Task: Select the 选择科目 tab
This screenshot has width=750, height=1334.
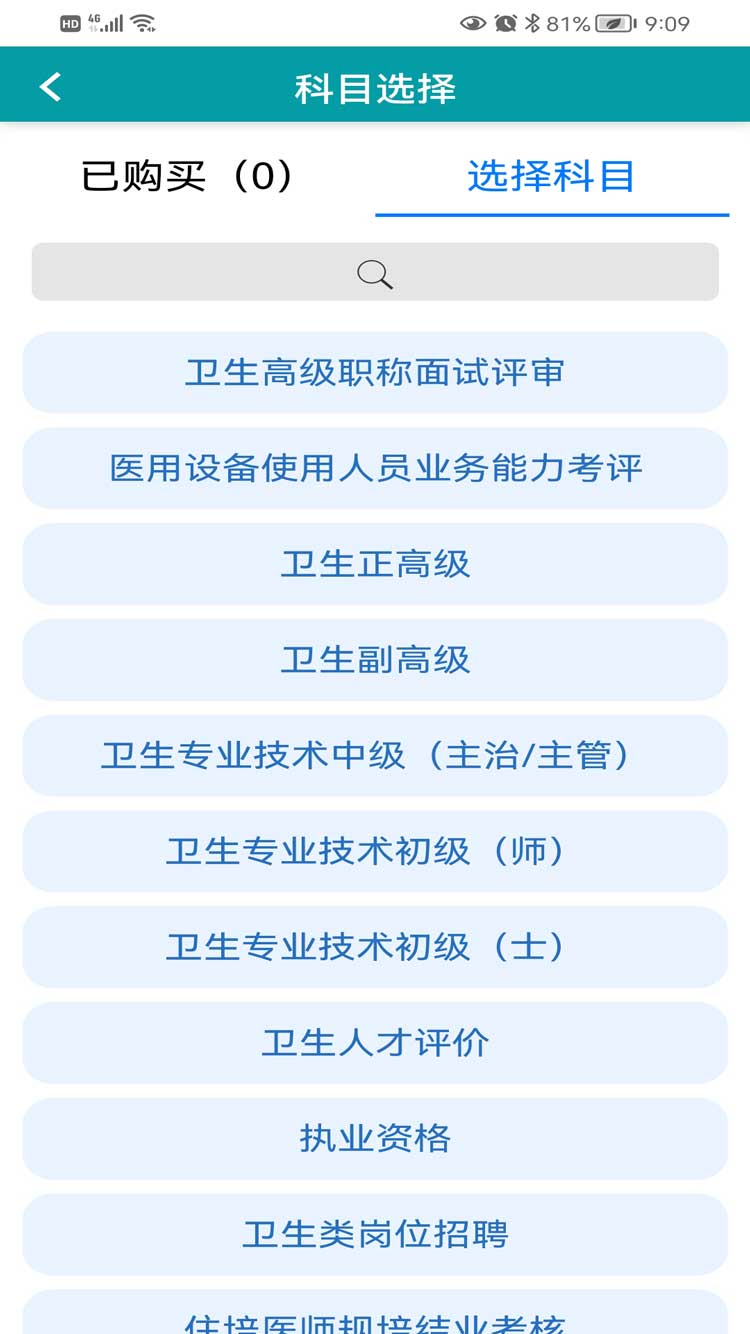Action: pos(551,176)
